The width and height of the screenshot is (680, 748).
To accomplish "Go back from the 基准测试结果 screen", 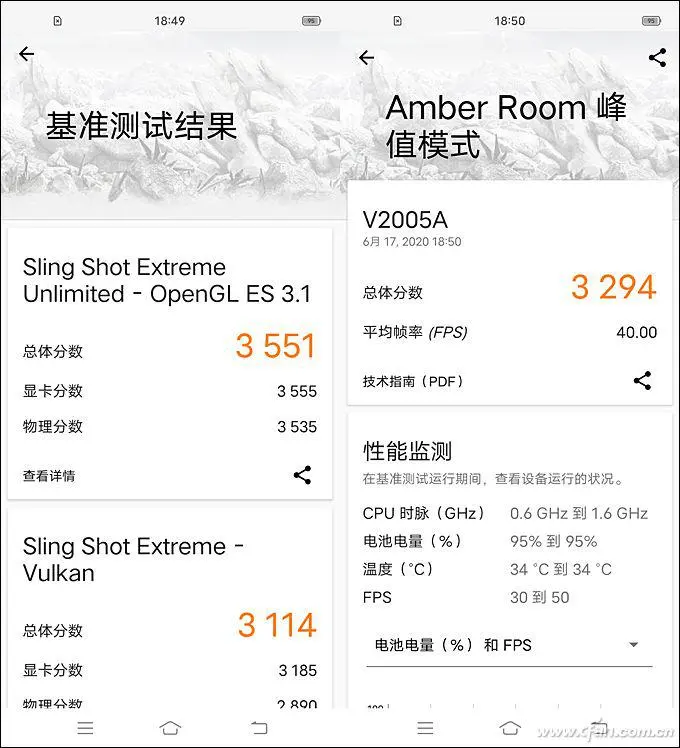I will (27, 55).
